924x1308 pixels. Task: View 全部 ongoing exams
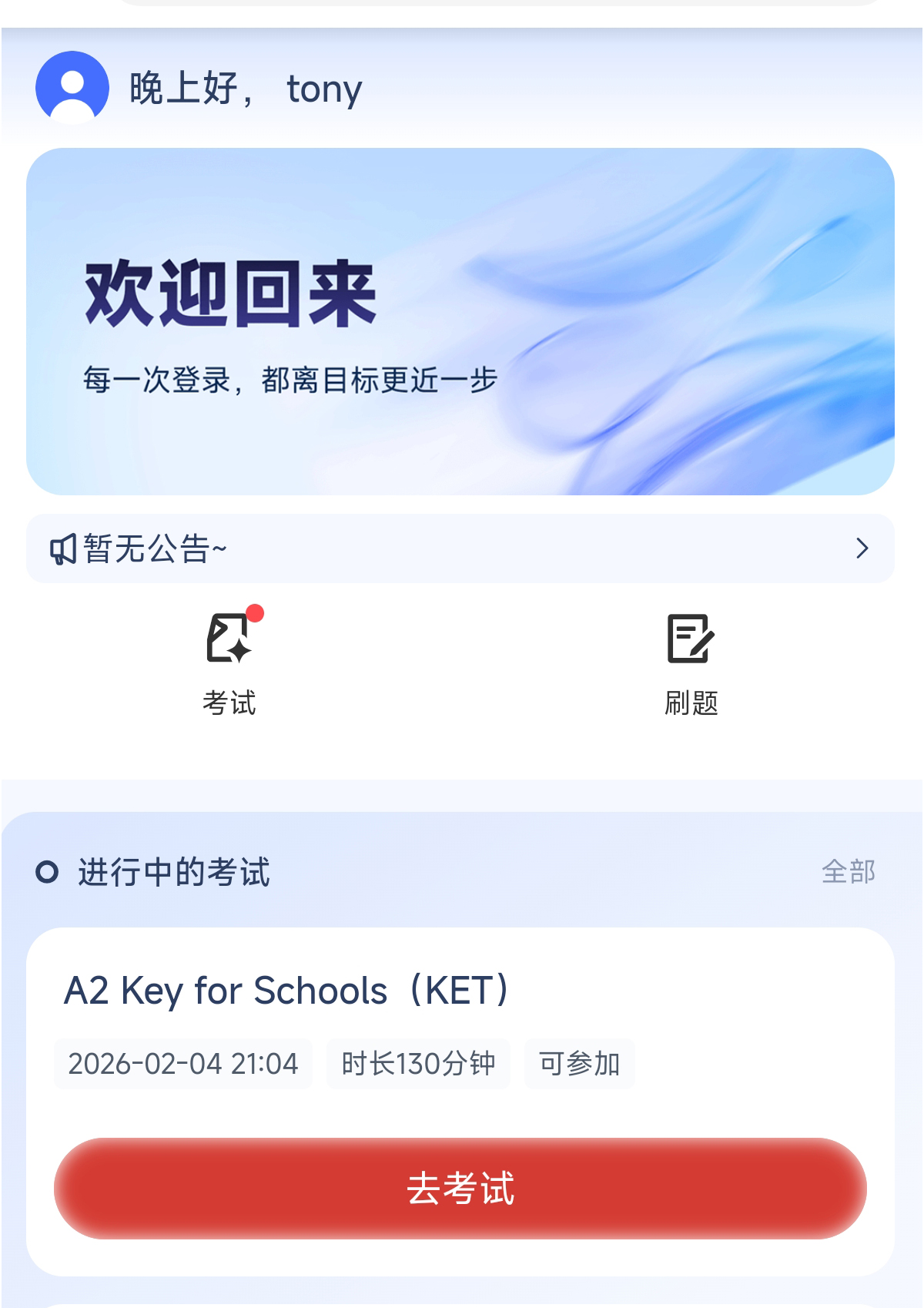point(848,872)
